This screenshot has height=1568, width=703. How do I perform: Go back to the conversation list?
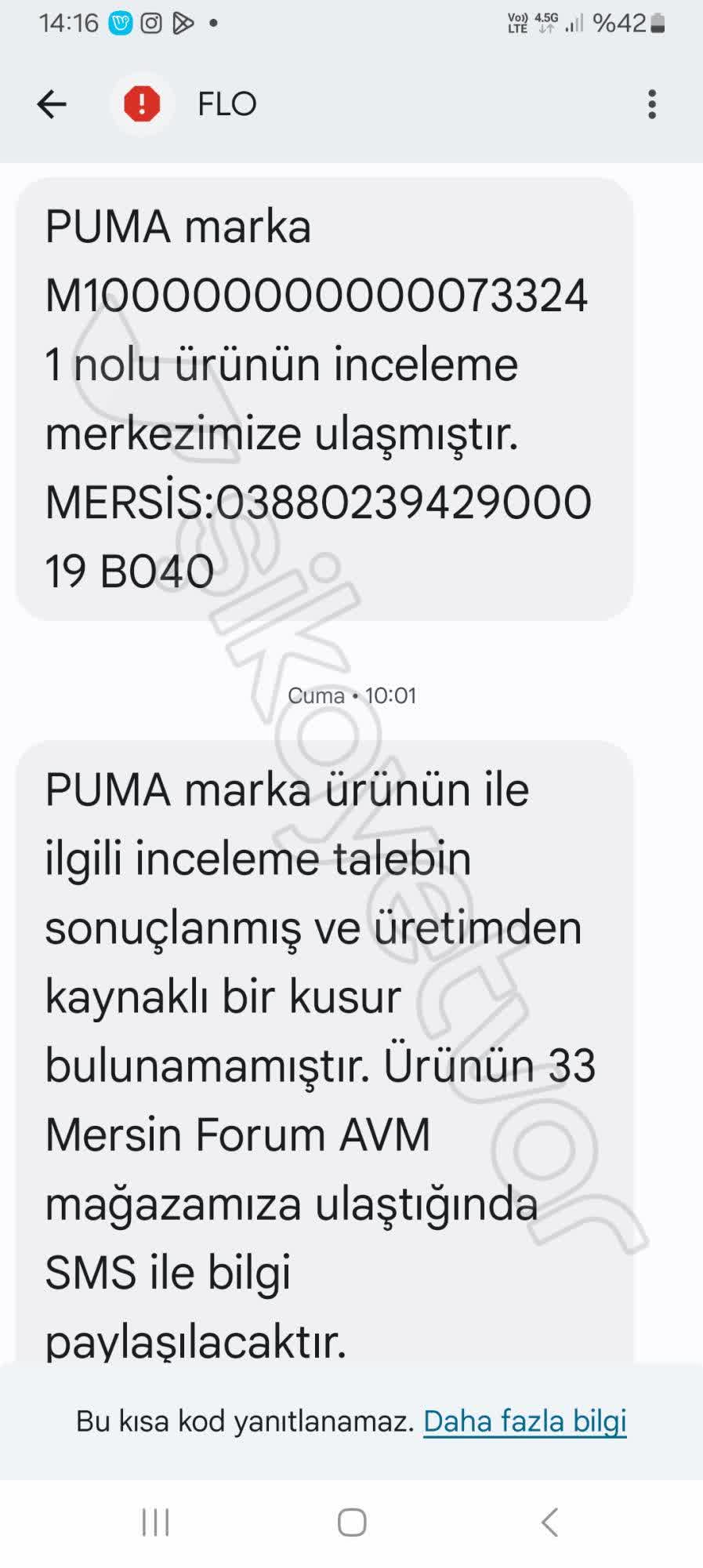(52, 104)
